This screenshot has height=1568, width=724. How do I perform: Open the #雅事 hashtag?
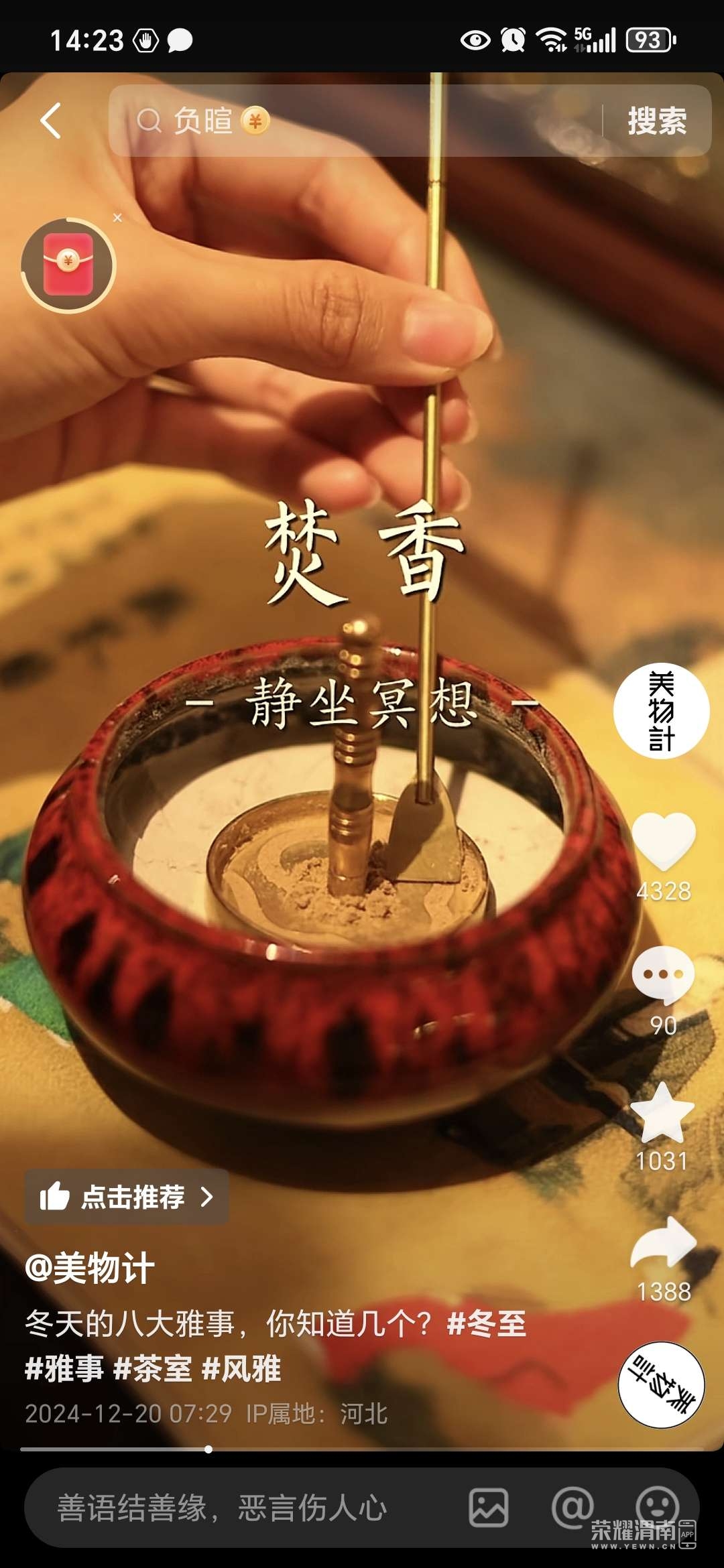pyautogui.click(x=64, y=1368)
